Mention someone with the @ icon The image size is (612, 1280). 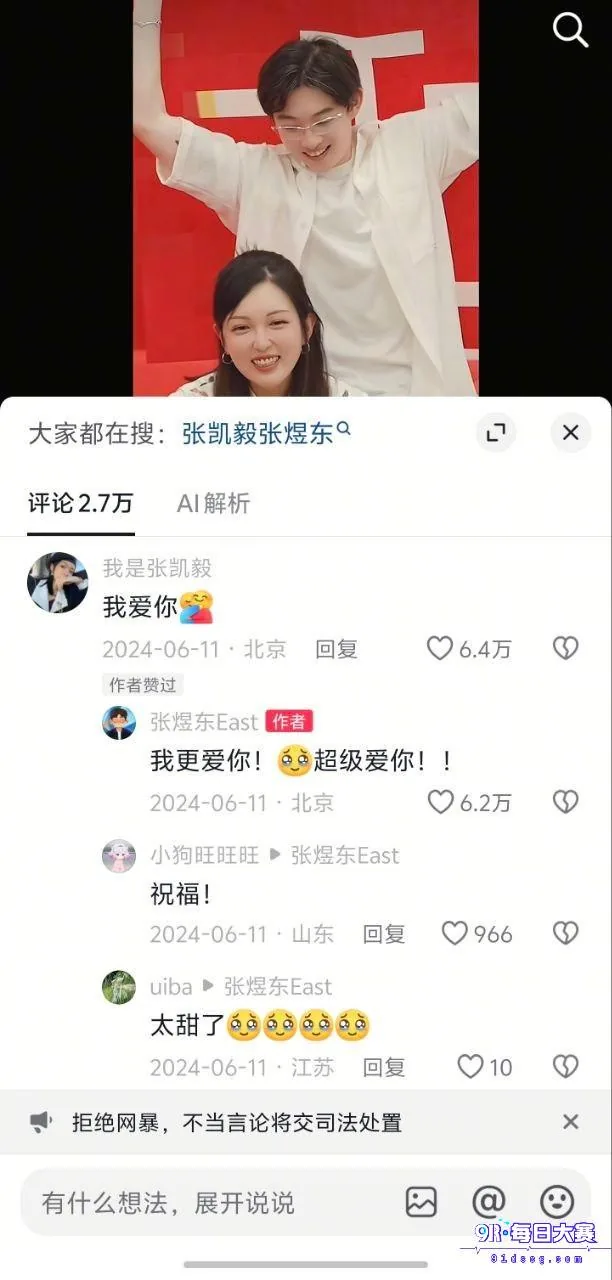[x=489, y=1201]
